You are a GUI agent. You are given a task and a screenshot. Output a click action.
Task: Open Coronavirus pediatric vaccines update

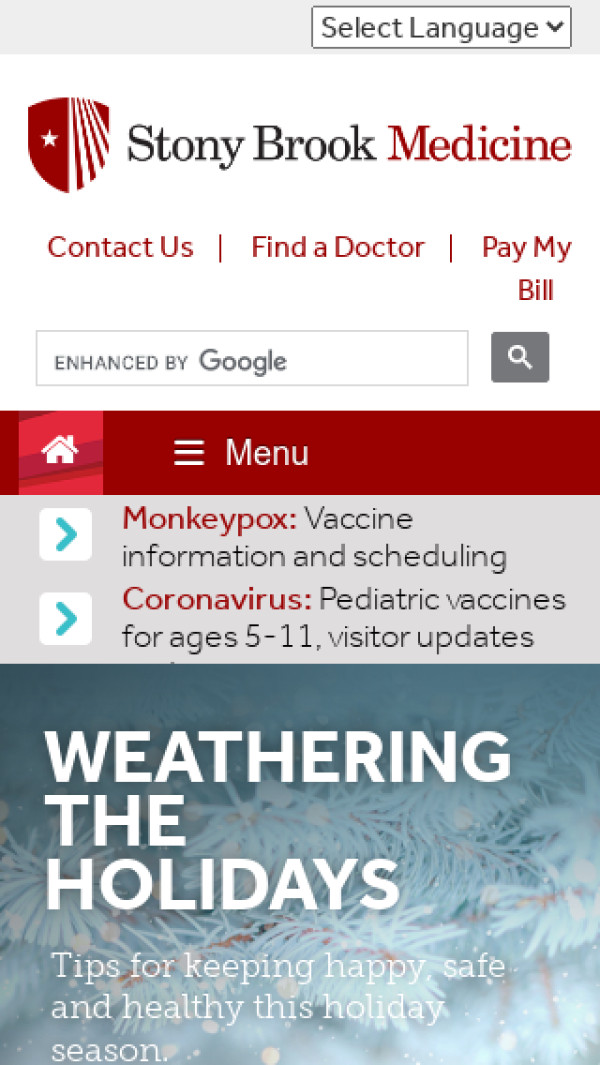point(343,617)
